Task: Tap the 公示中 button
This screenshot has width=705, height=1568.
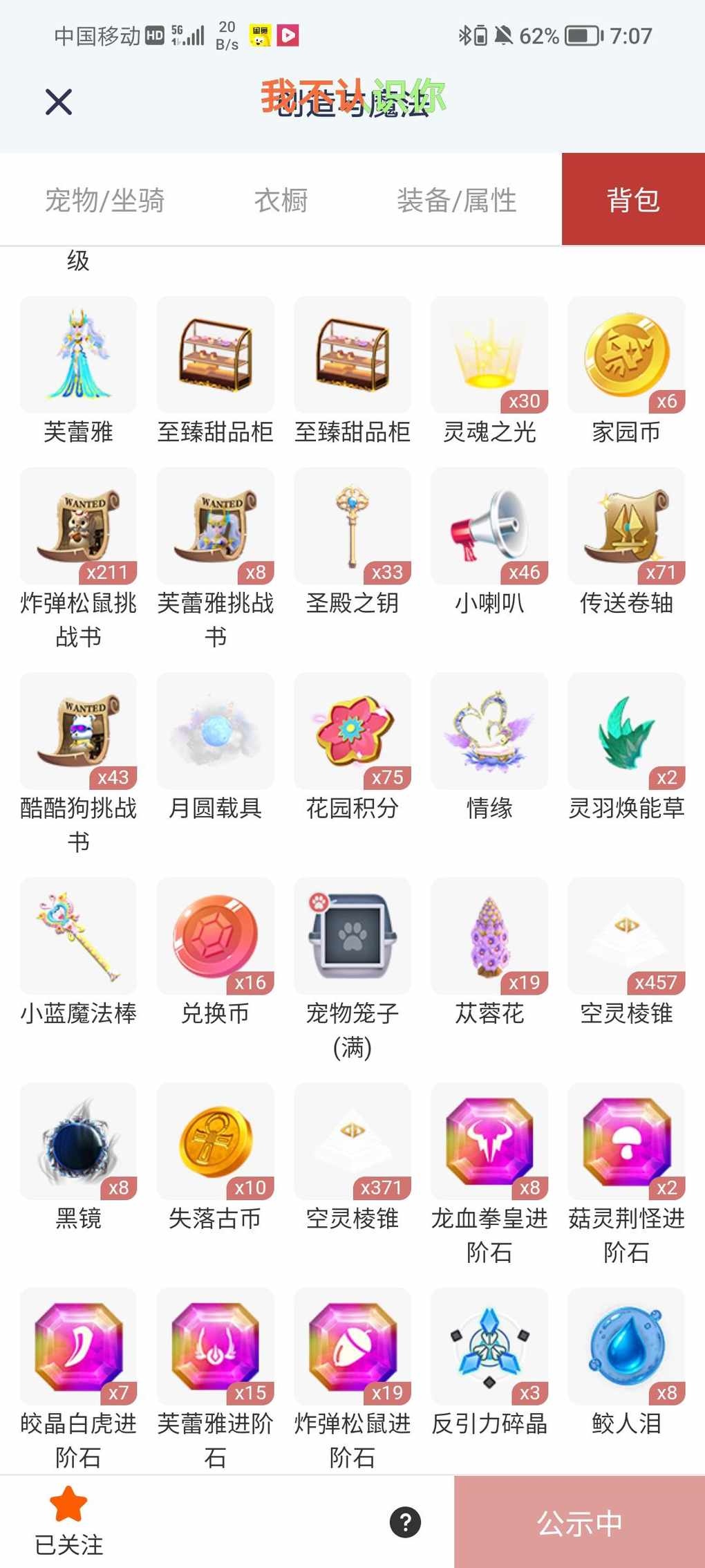Action: (x=579, y=1522)
